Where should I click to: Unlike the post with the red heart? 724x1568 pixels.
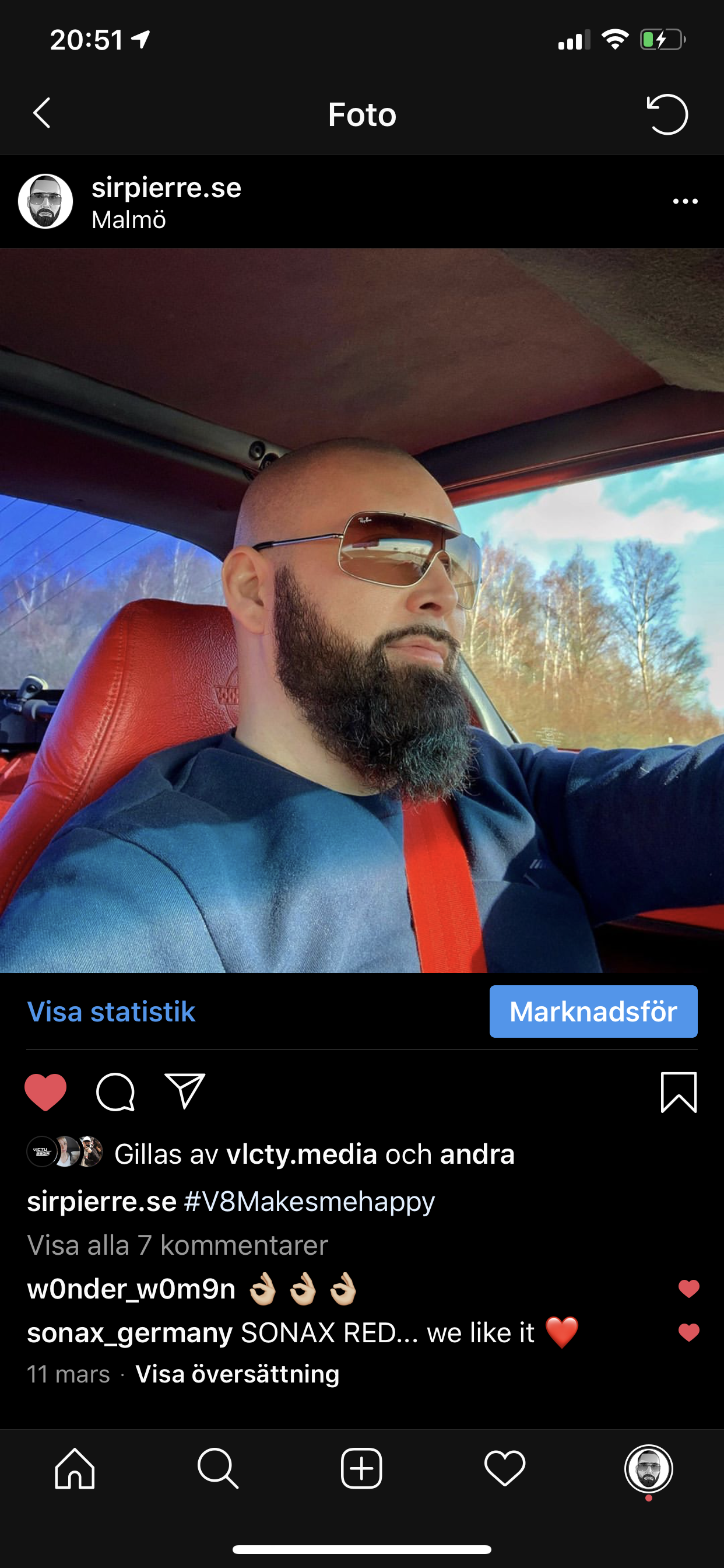point(45,1092)
